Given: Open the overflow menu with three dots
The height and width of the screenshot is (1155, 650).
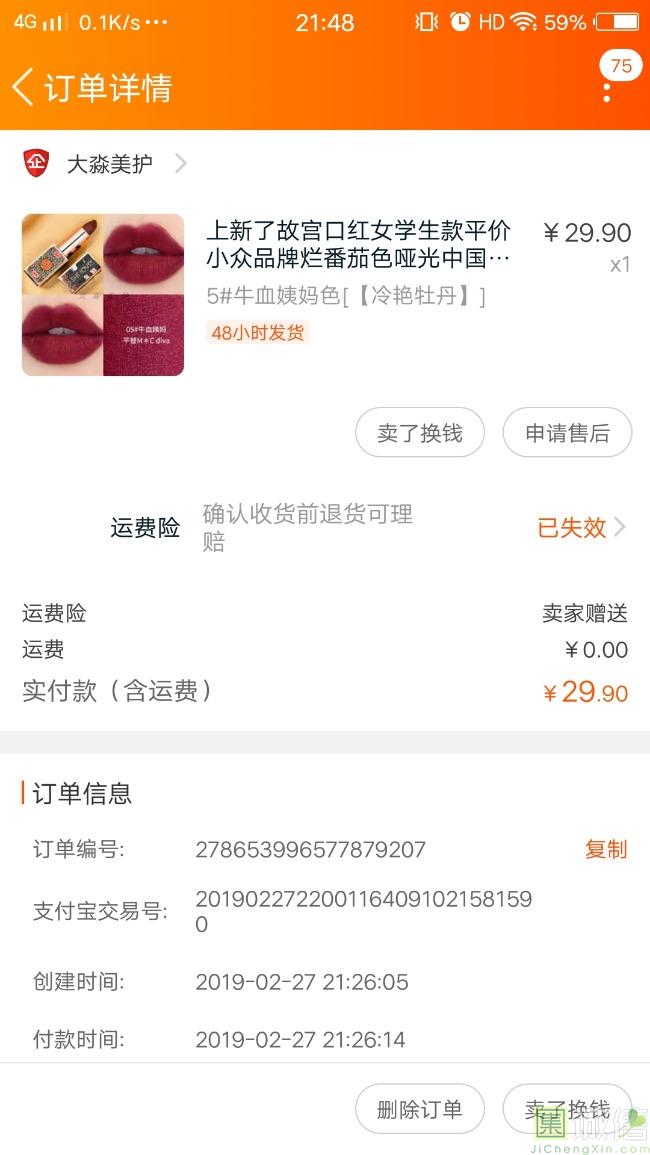Looking at the screenshot, I should pos(606,92).
